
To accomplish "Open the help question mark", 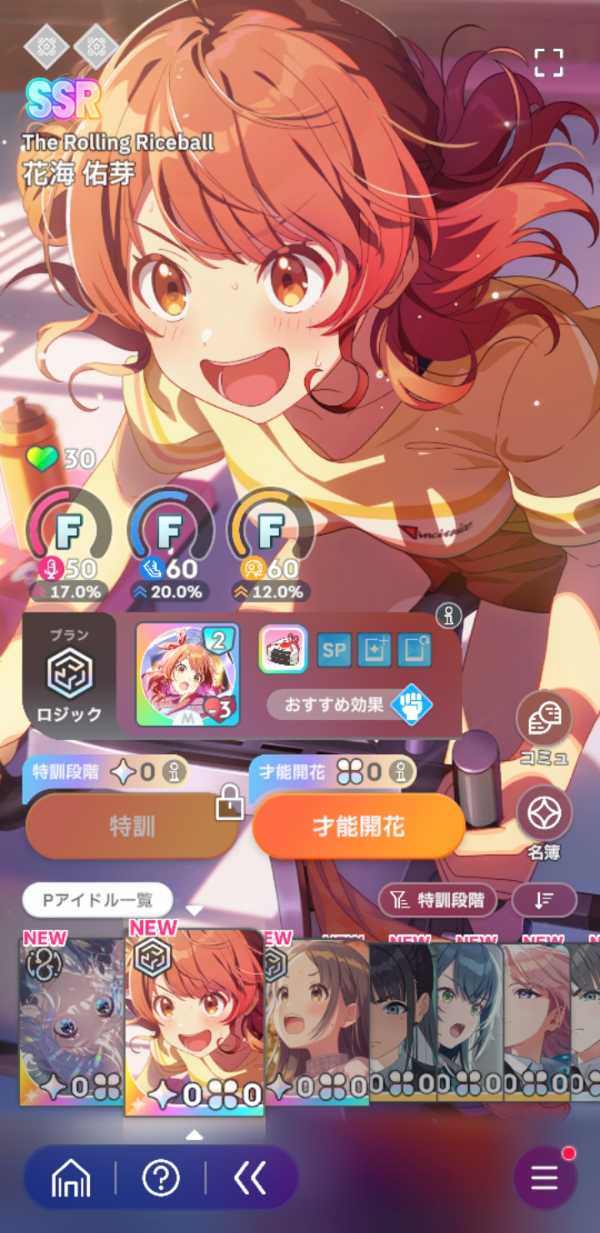I will 161,1179.
